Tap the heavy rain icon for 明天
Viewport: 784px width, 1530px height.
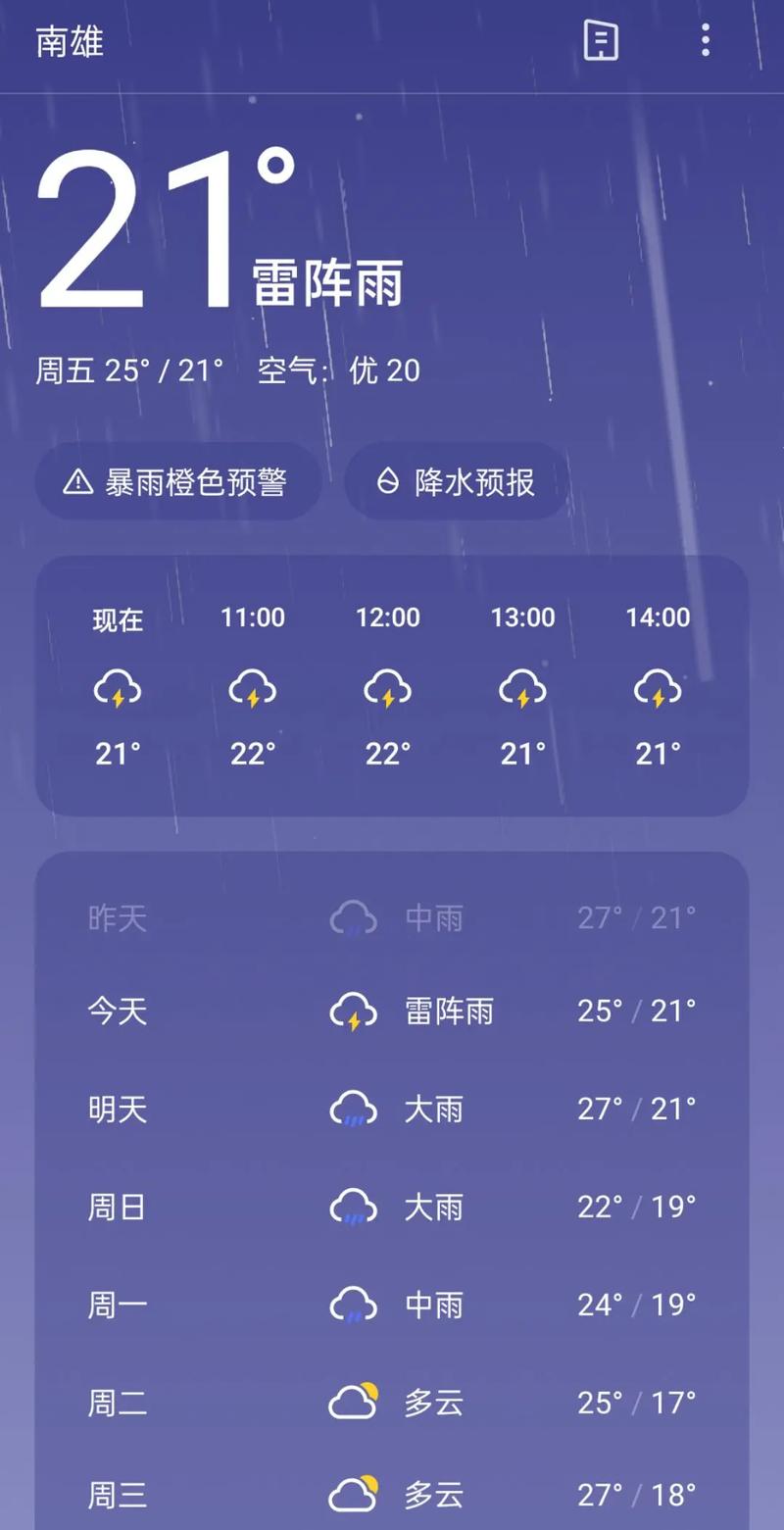353,1109
